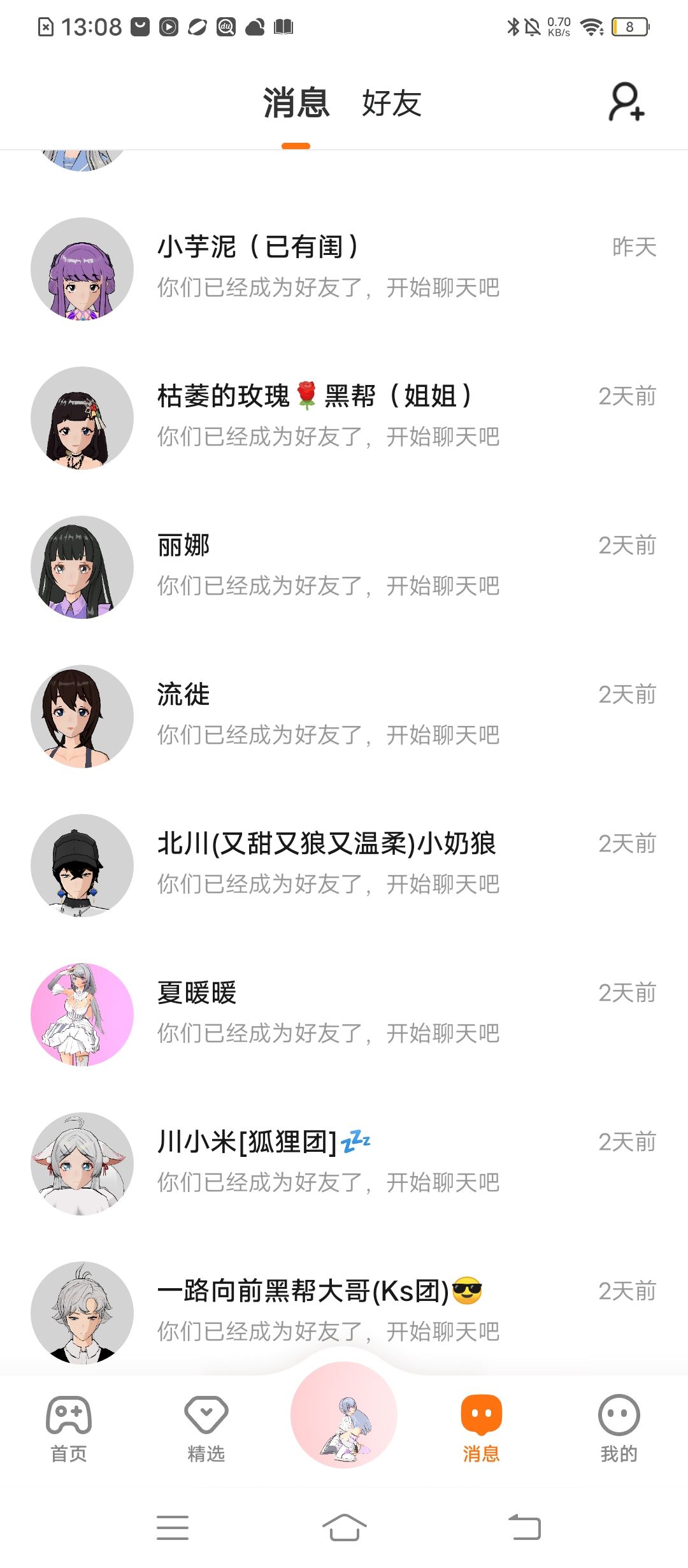Open chat with 北川(又甜又狼又温柔)小奶狼
Viewport: 688px width, 1568px height.
pyautogui.click(x=344, y=864)
